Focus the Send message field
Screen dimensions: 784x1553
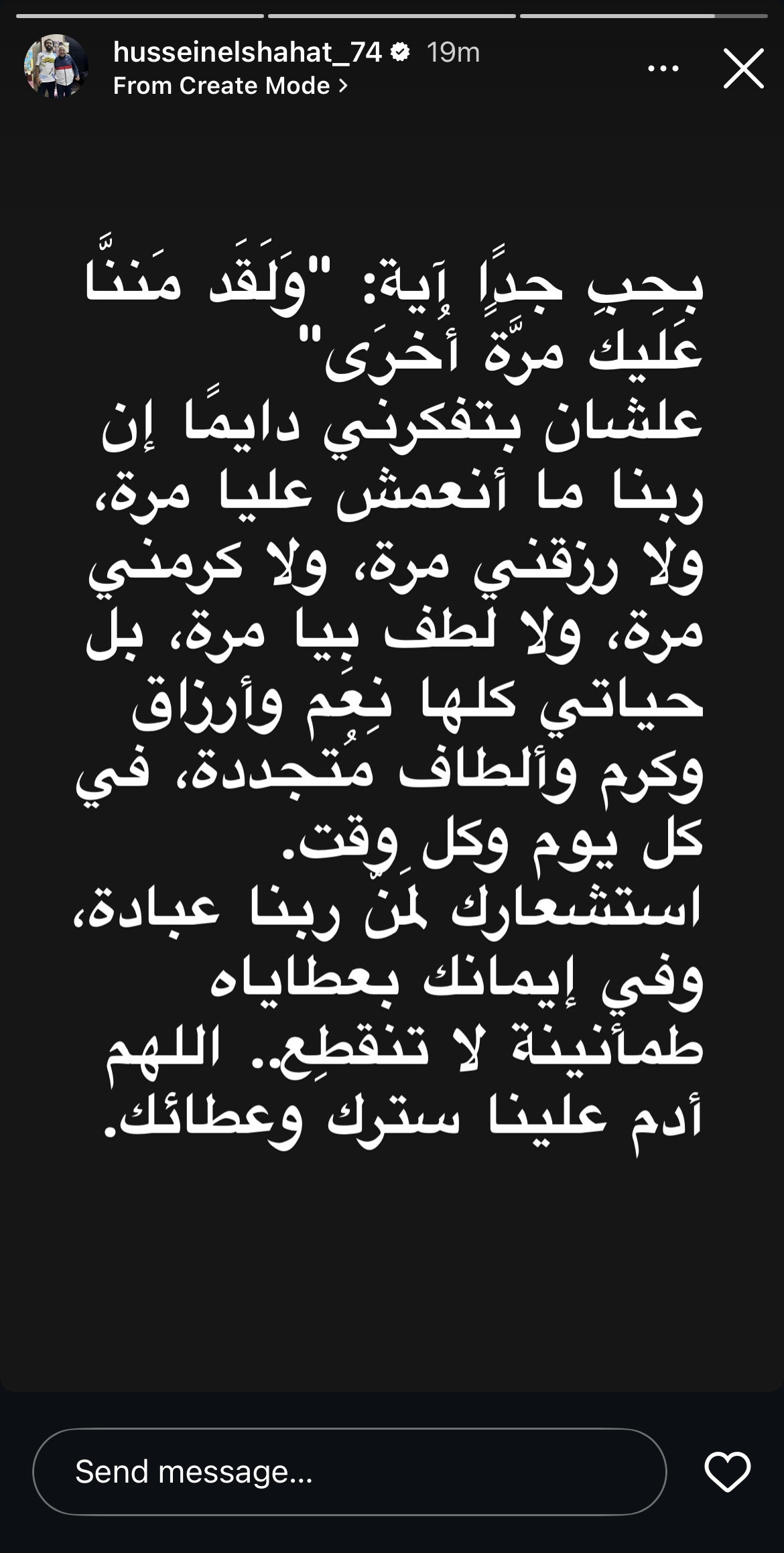coord(348,1471)
